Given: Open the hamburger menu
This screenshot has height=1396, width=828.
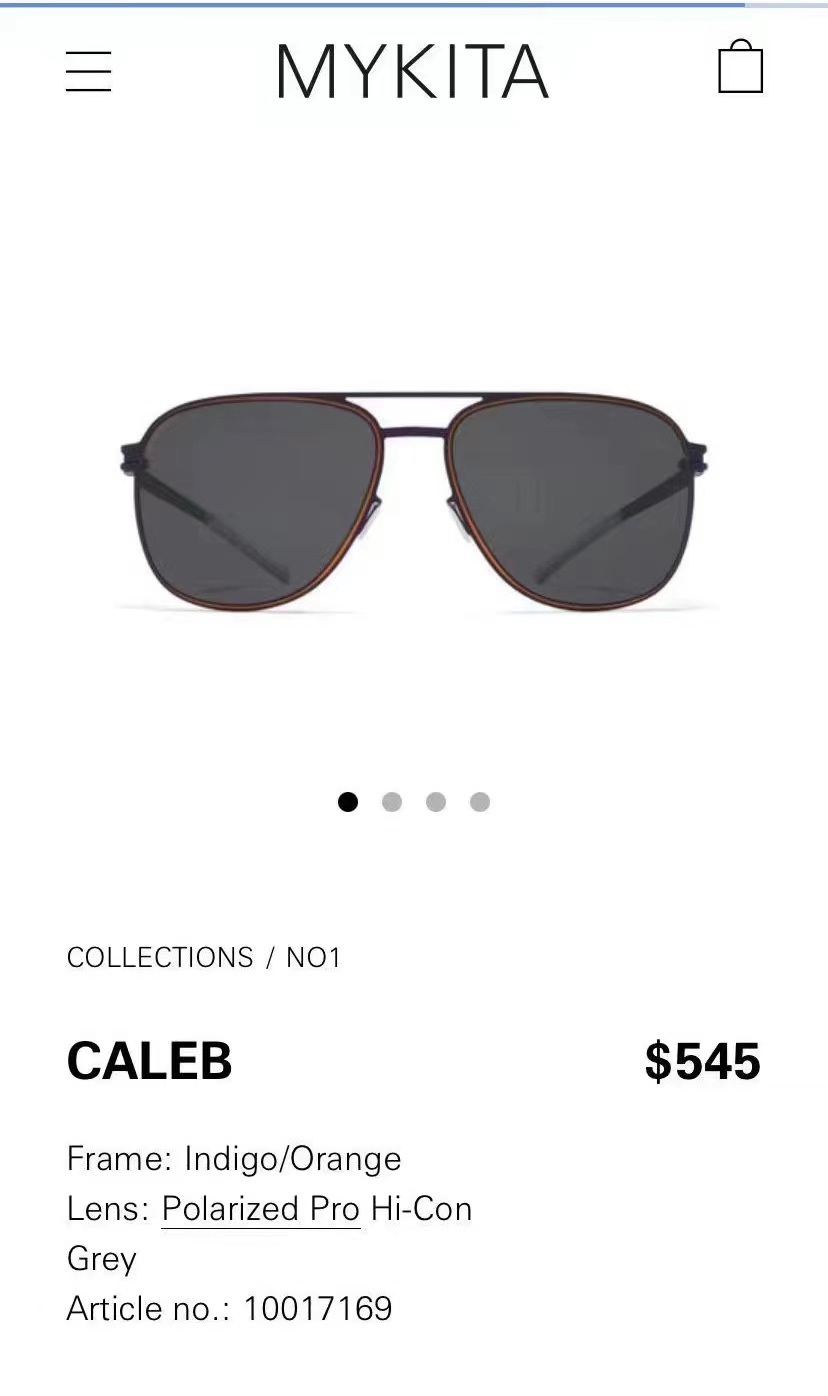Looking at the screenshot, I should [89, 71].
